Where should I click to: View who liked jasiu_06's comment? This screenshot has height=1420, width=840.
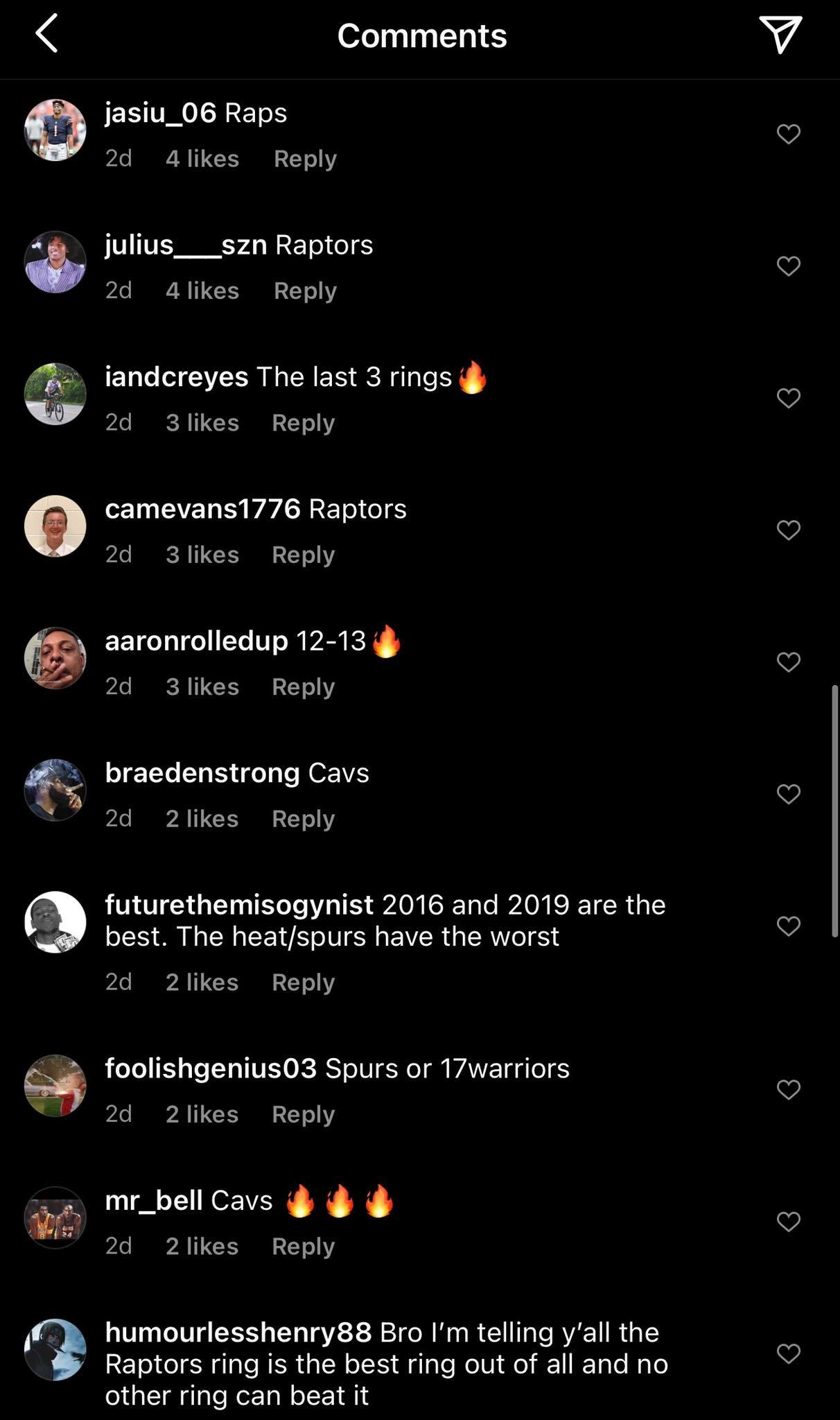(202, 159)
